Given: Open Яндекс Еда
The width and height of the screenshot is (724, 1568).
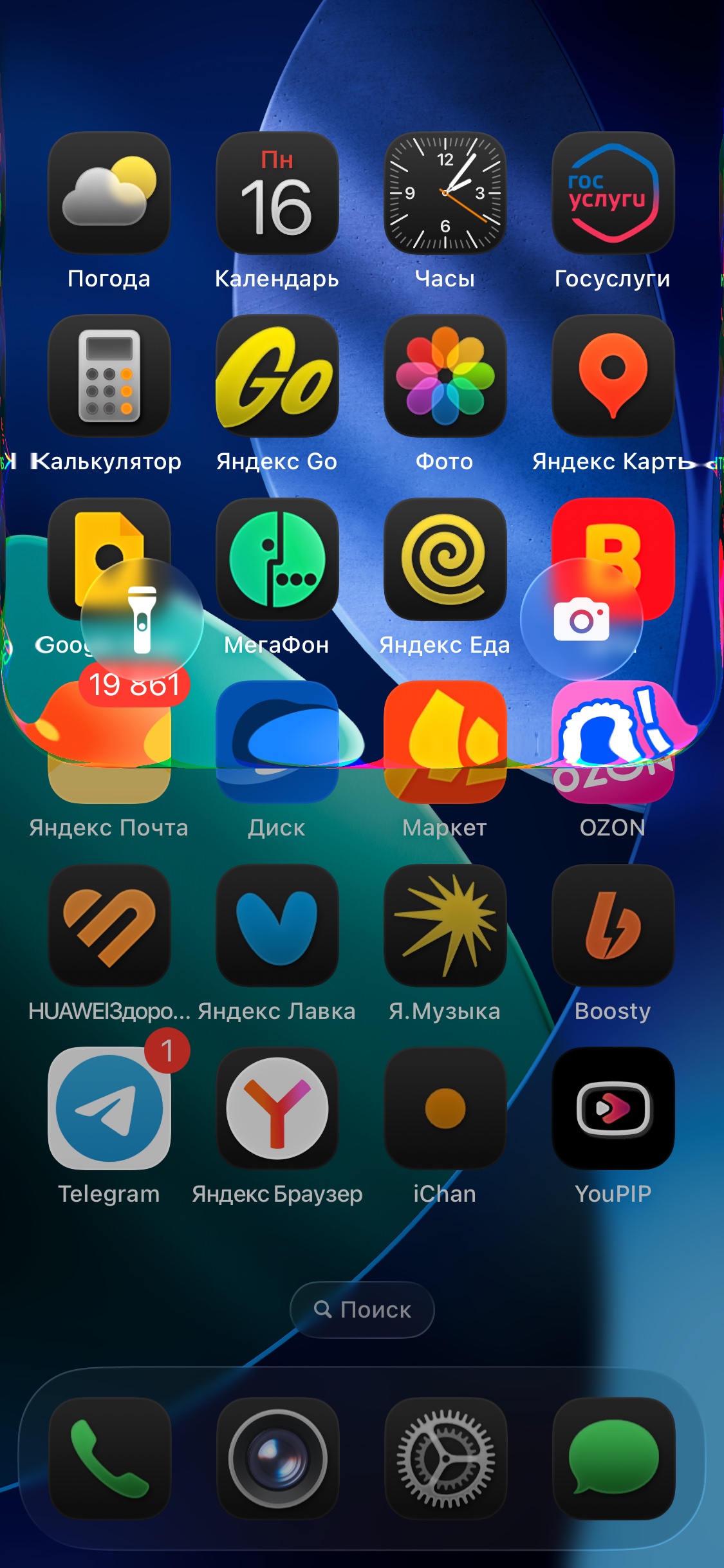Looking at the screenshot, I should tap(445, 559).
